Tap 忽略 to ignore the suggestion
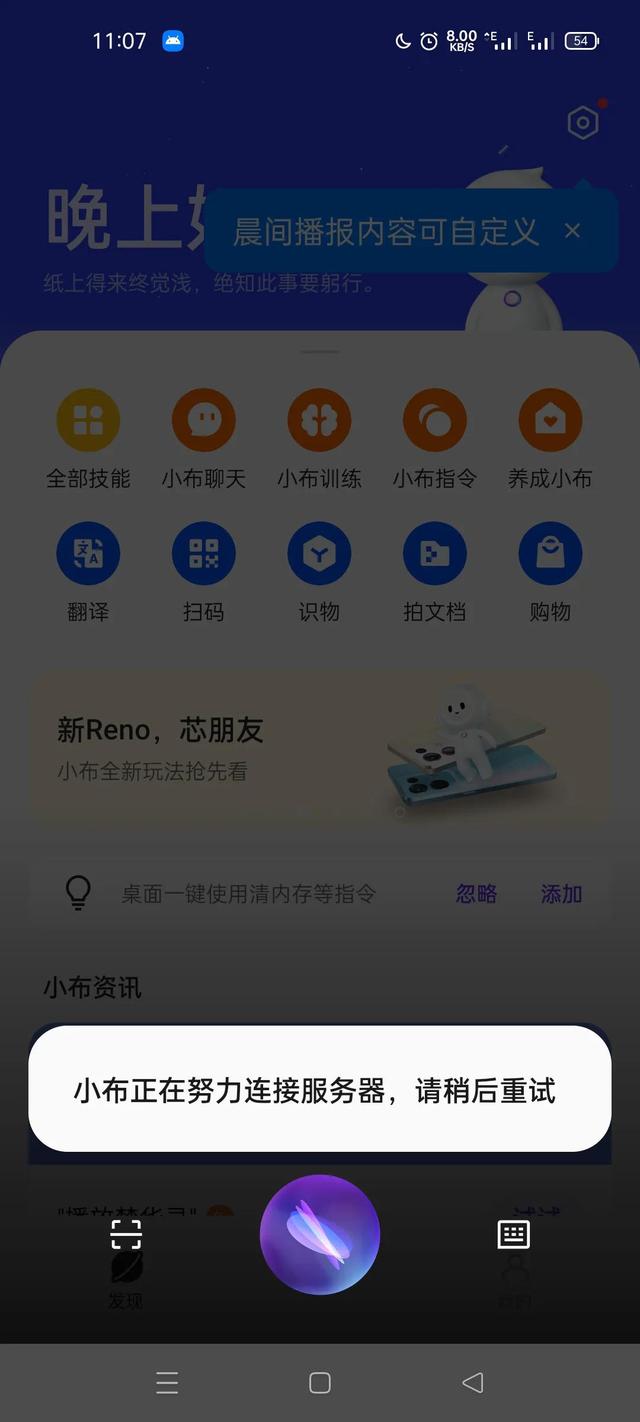 click(x=476, y=894)
